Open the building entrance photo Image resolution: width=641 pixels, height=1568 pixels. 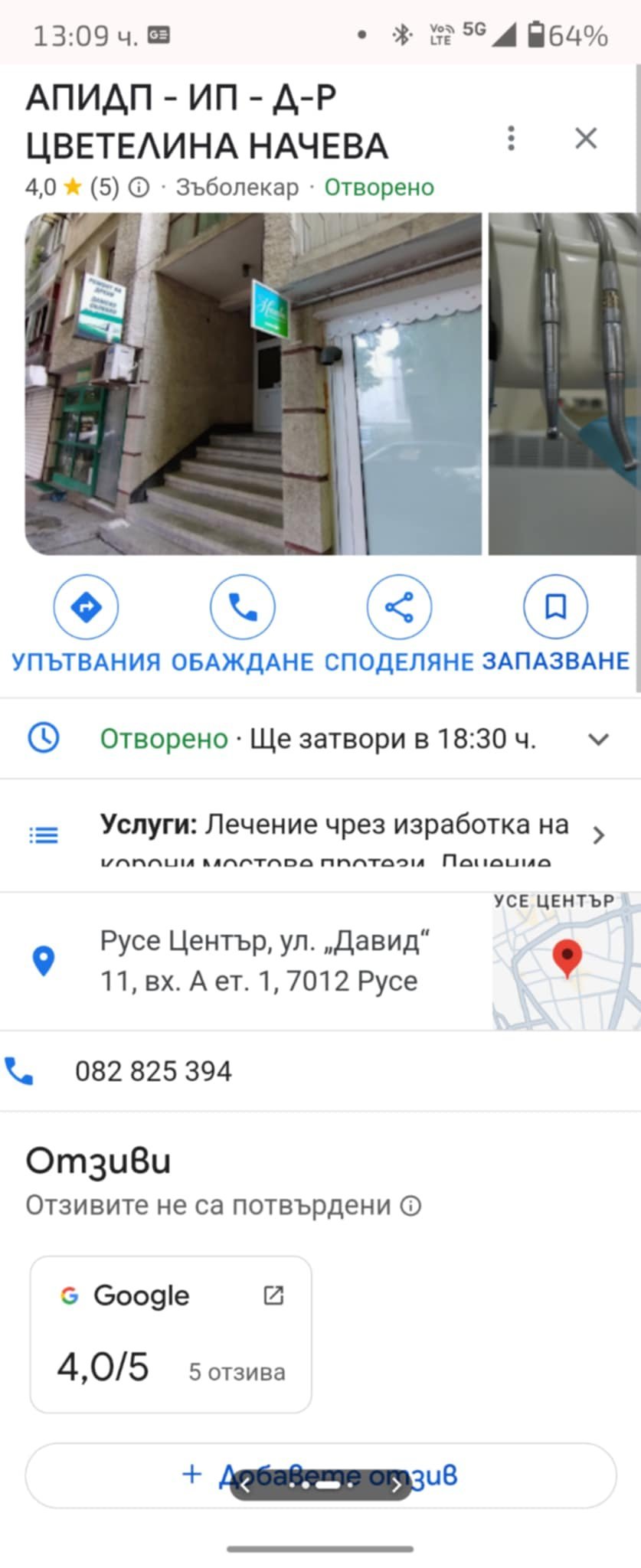point(253,384)
